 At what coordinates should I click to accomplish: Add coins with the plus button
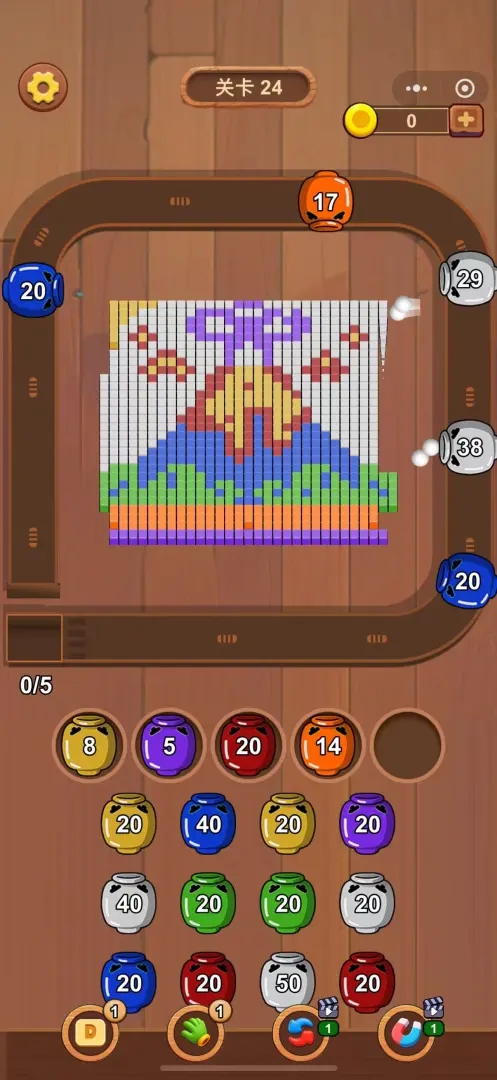tap(466, 121)
